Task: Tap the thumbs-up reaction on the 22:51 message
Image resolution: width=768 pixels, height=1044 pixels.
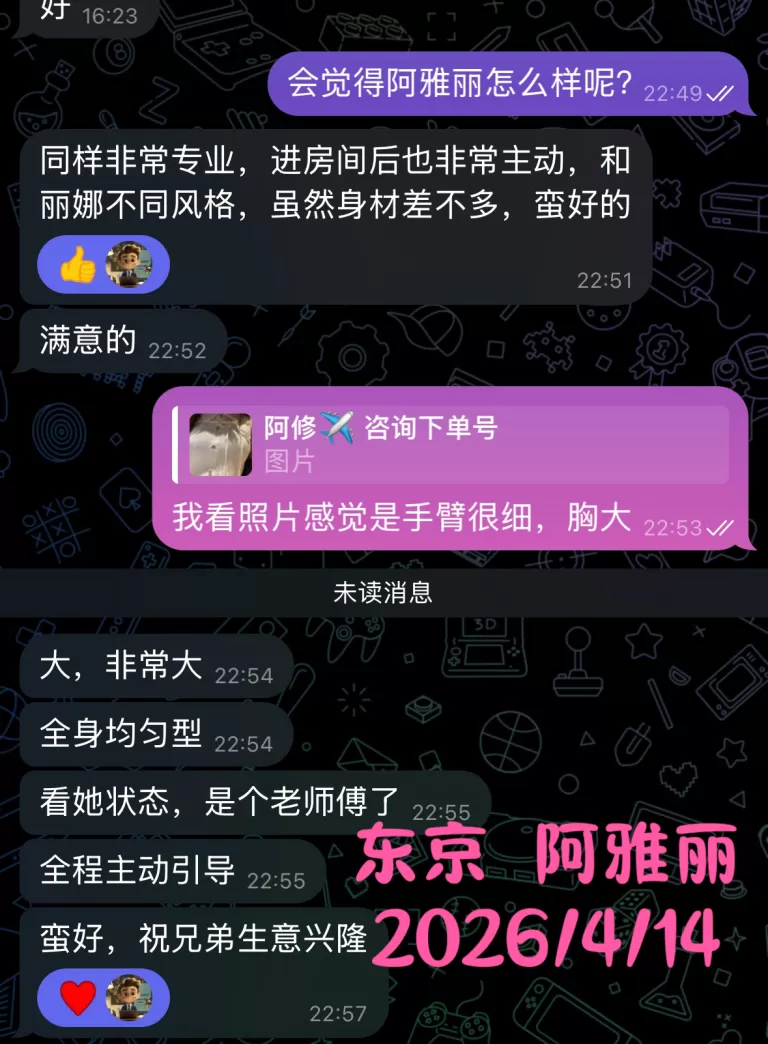Action: click(78, 264)
